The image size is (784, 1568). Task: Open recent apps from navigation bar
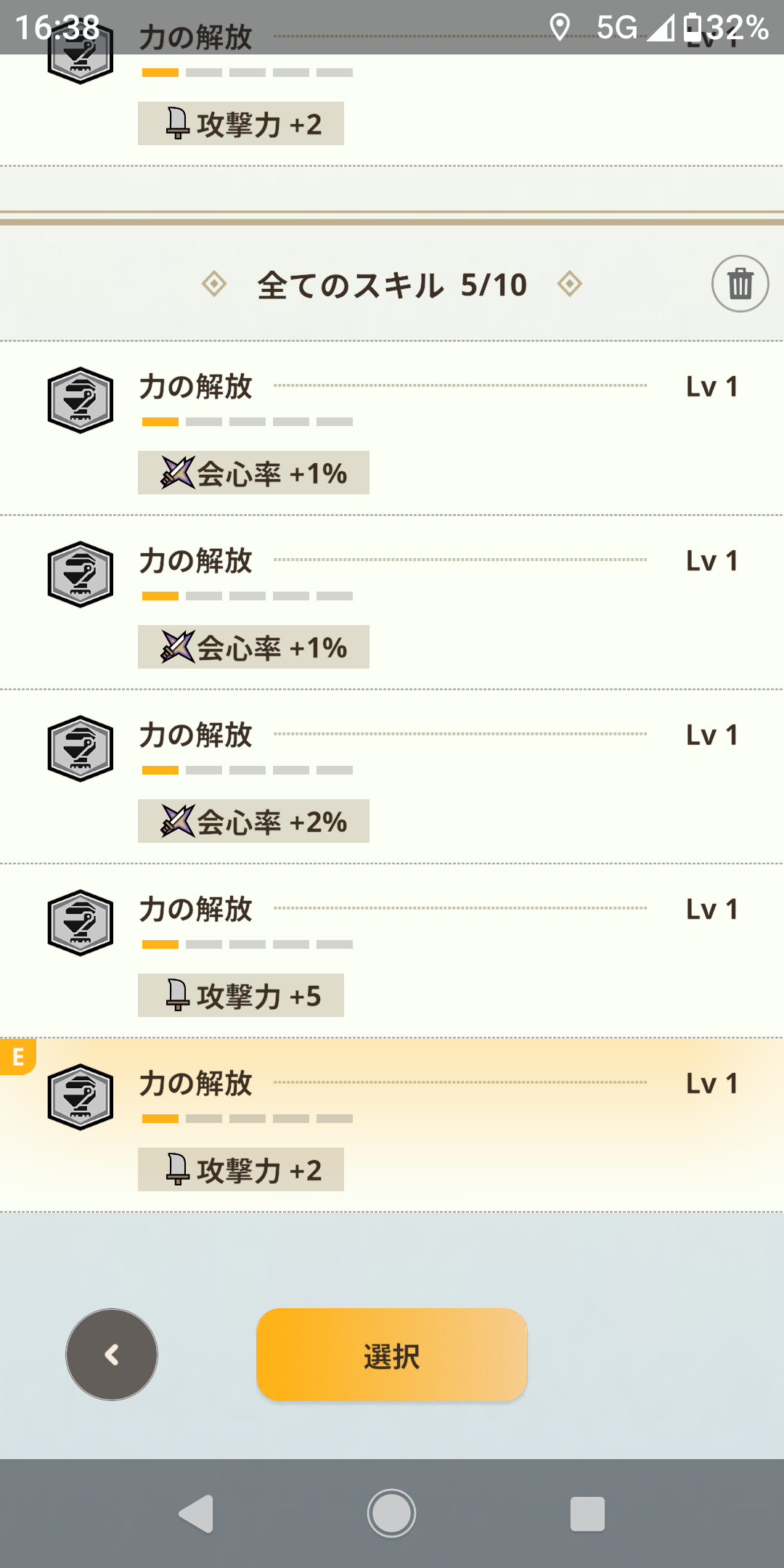pos(587,1514)
